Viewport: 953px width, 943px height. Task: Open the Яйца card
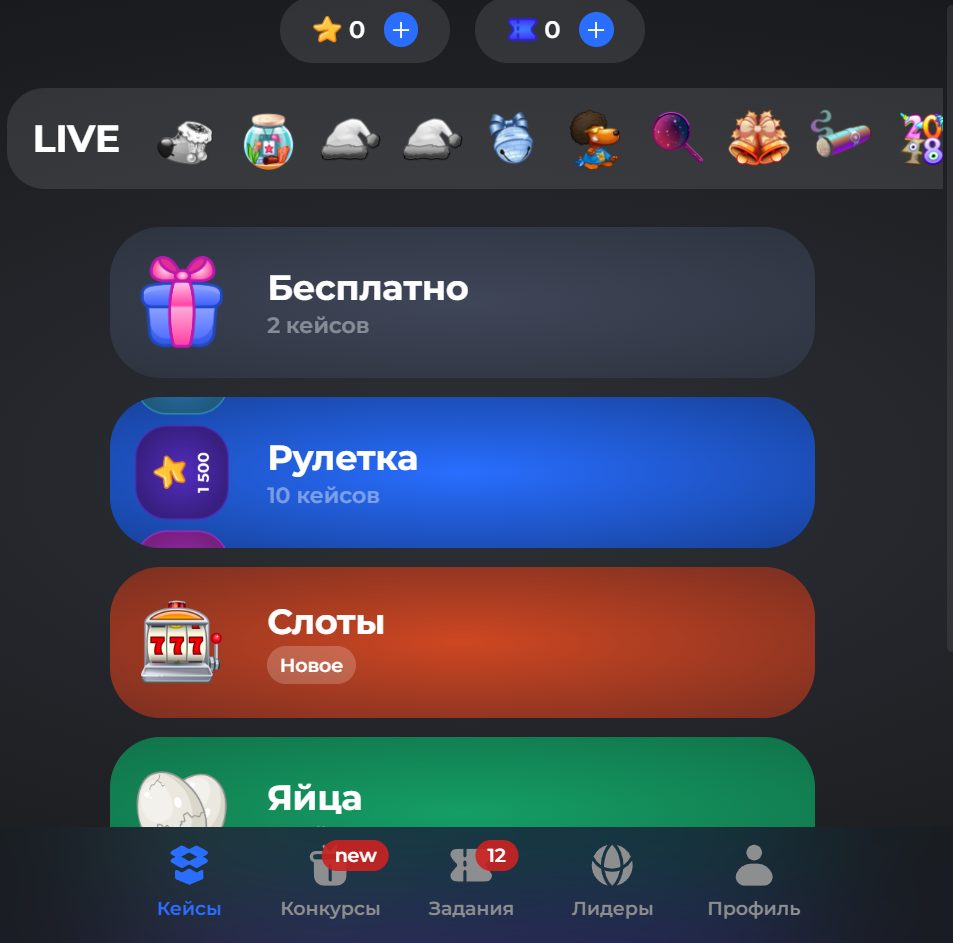pos(462,790)
